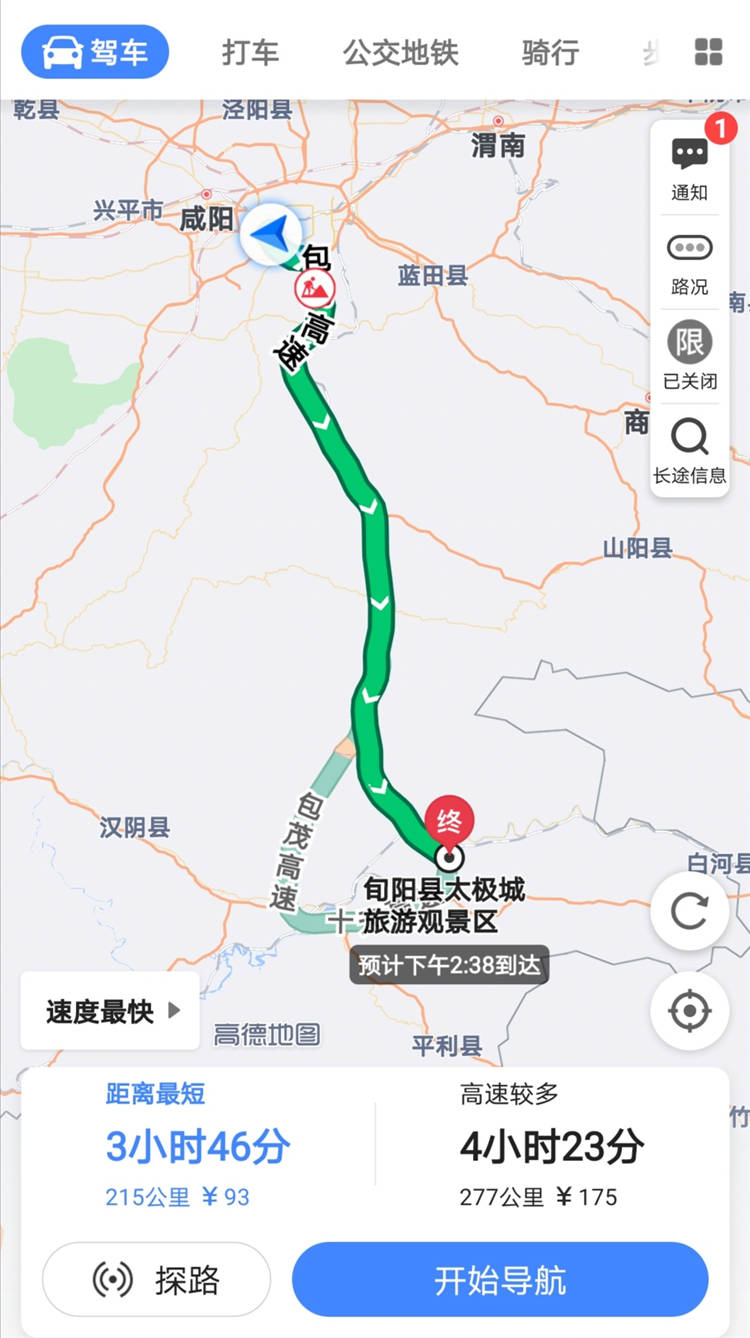Screen dimensions: 750x1338
Task: Recenter map on current location
Action: coord(689,1010)
